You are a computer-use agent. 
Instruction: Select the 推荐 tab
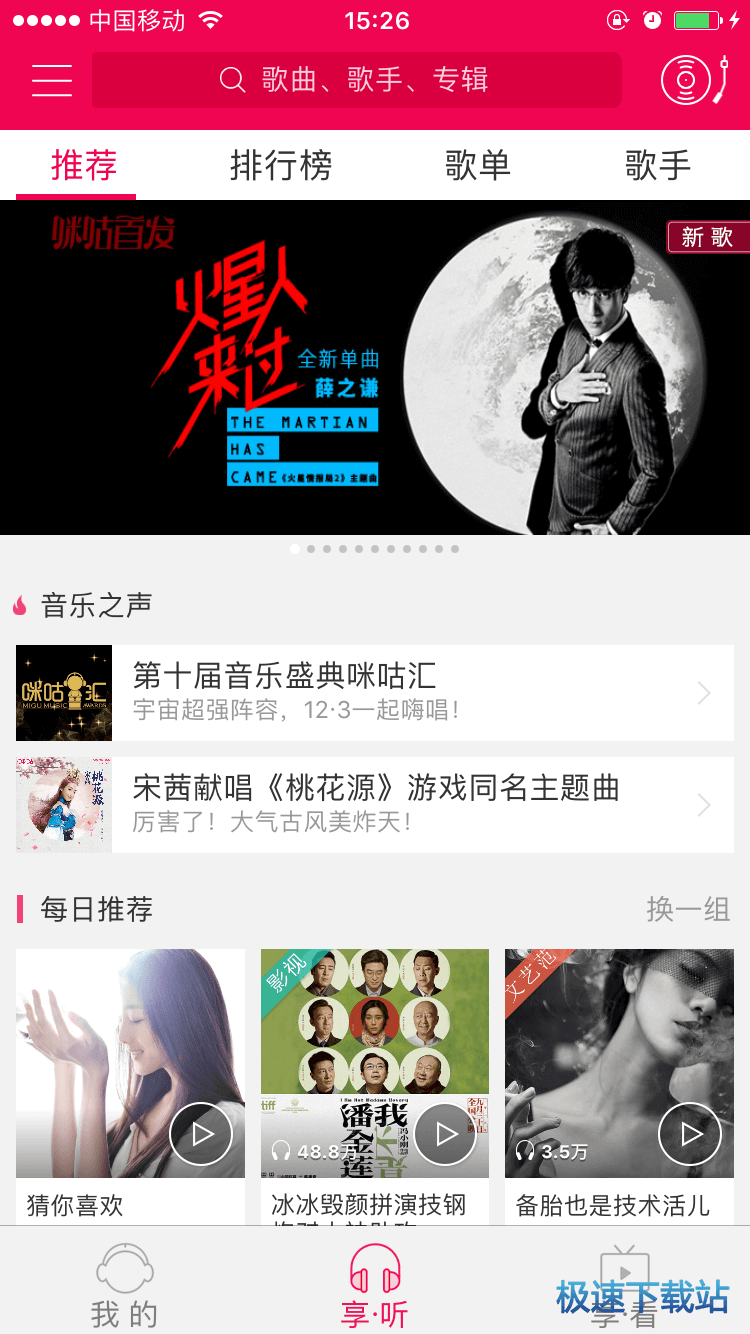pos(84,166)
